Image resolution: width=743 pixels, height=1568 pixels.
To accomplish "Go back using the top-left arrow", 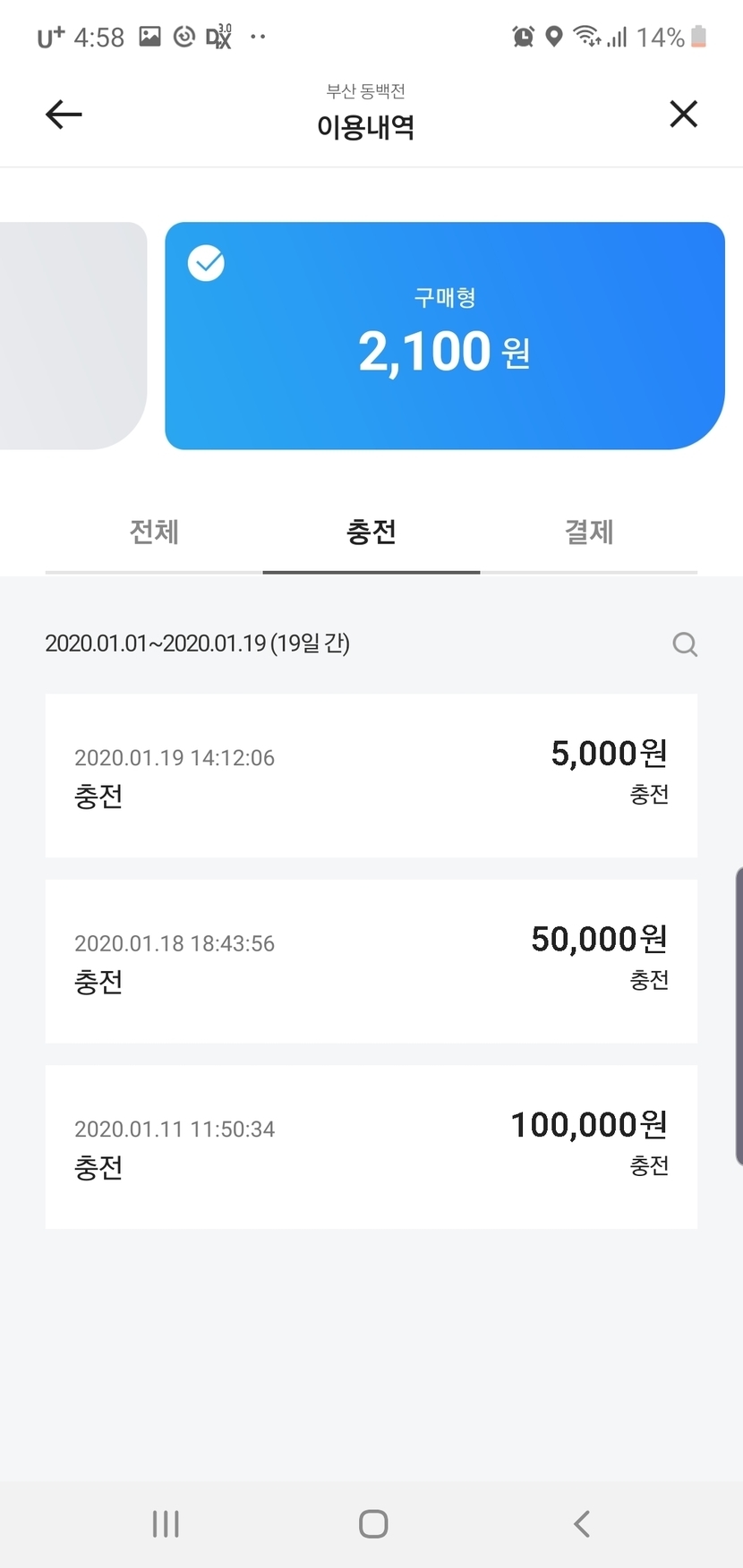I will (64, 115).
